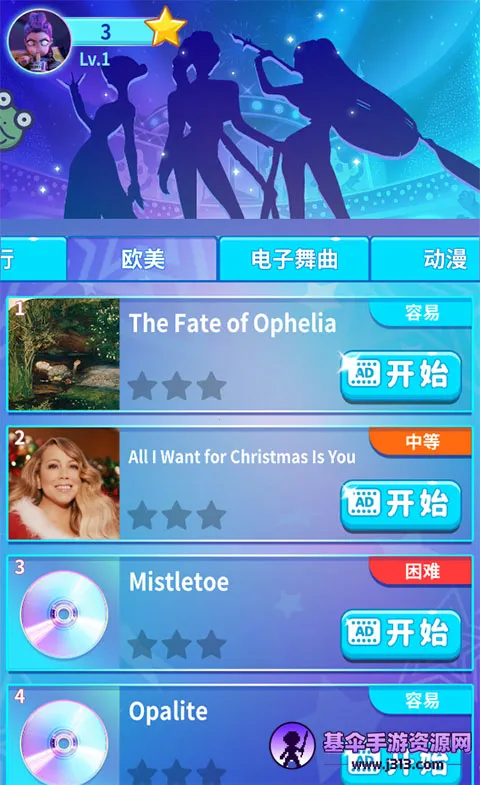Switch to the 欧美 tab
The image size is (480, 785).
[x=142, y=259]
